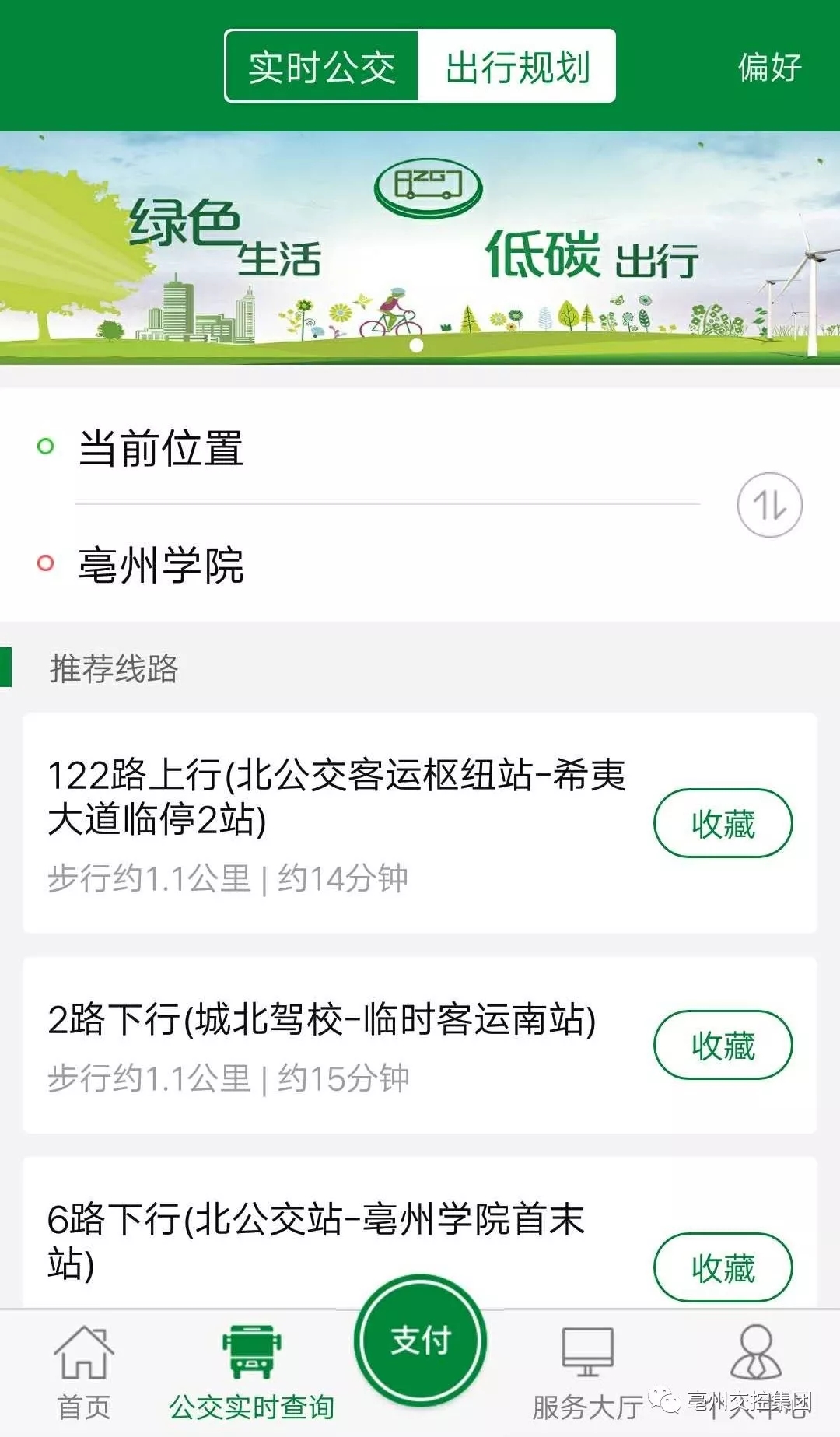Go to the 首页 tab

(84, 1373)
